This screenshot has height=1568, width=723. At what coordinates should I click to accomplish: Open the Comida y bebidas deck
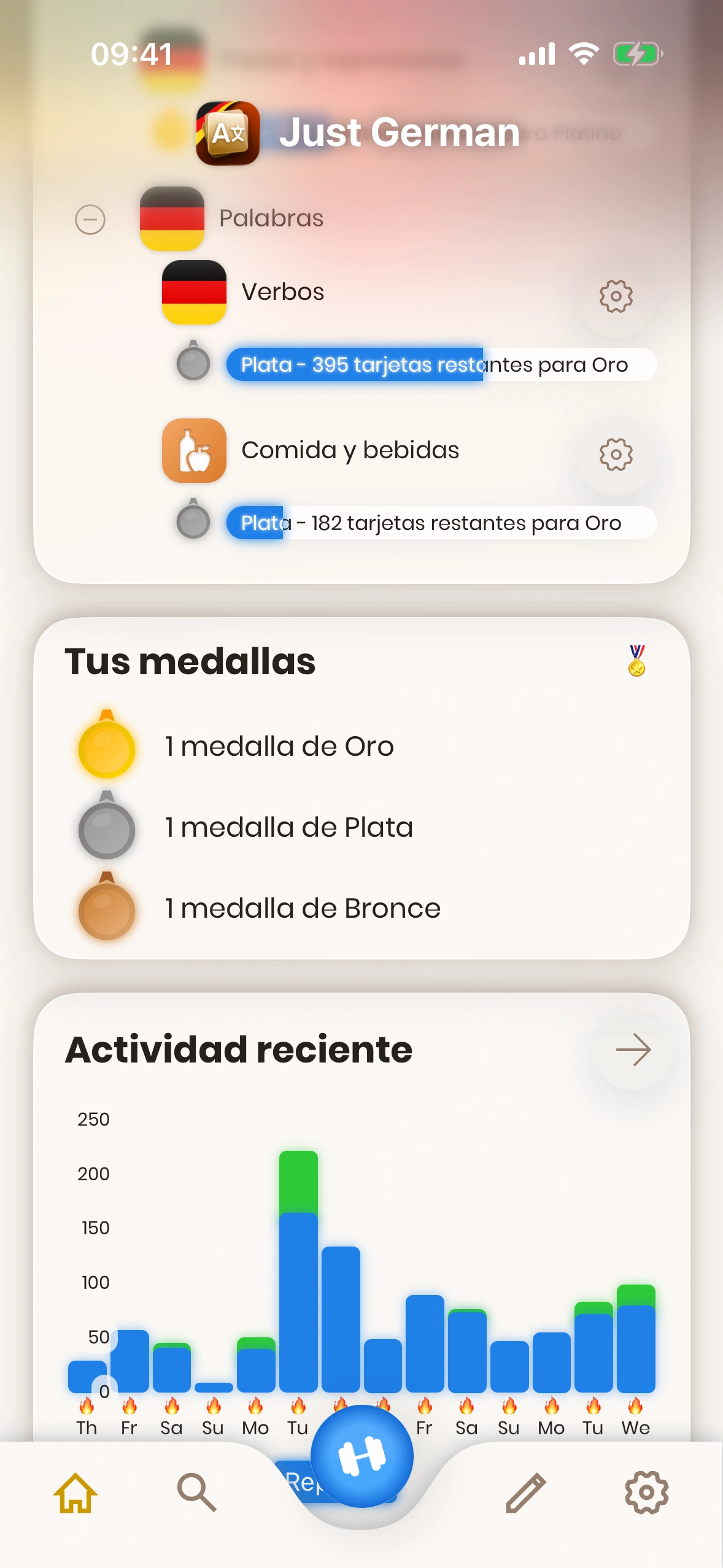(x=349, y=451)
